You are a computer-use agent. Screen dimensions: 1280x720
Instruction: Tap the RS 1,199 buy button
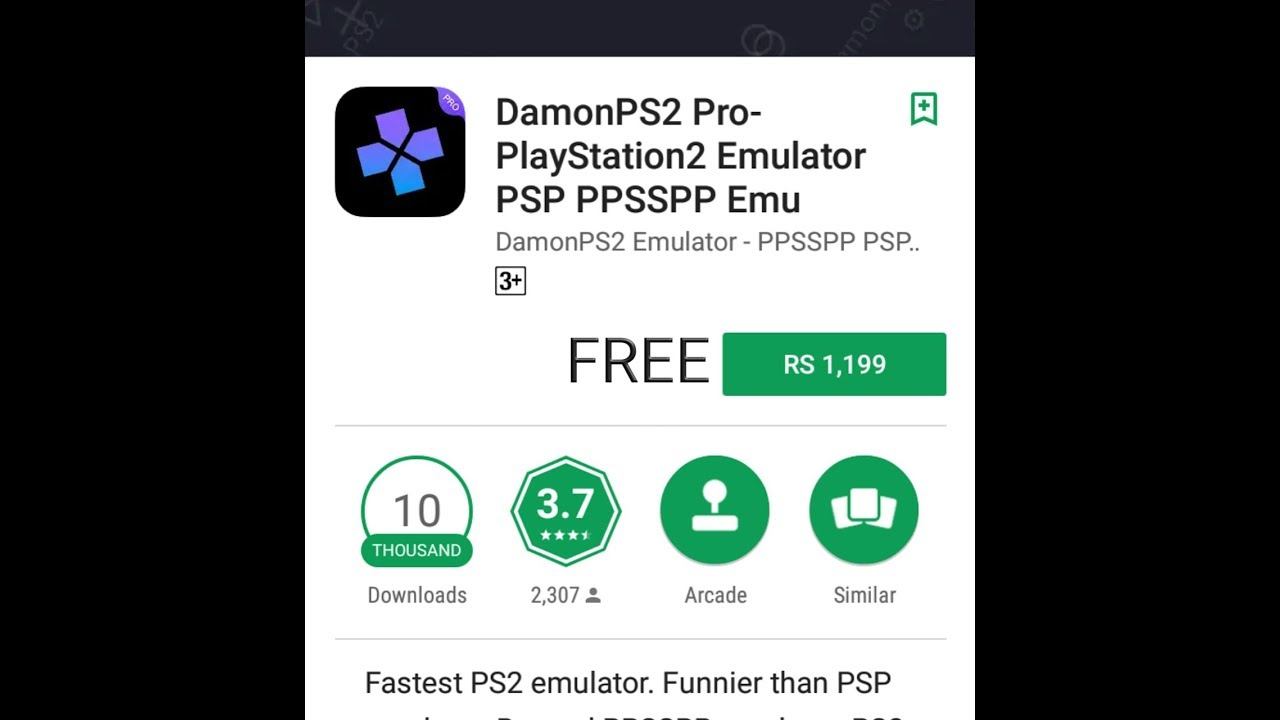[x=834, y=364]
